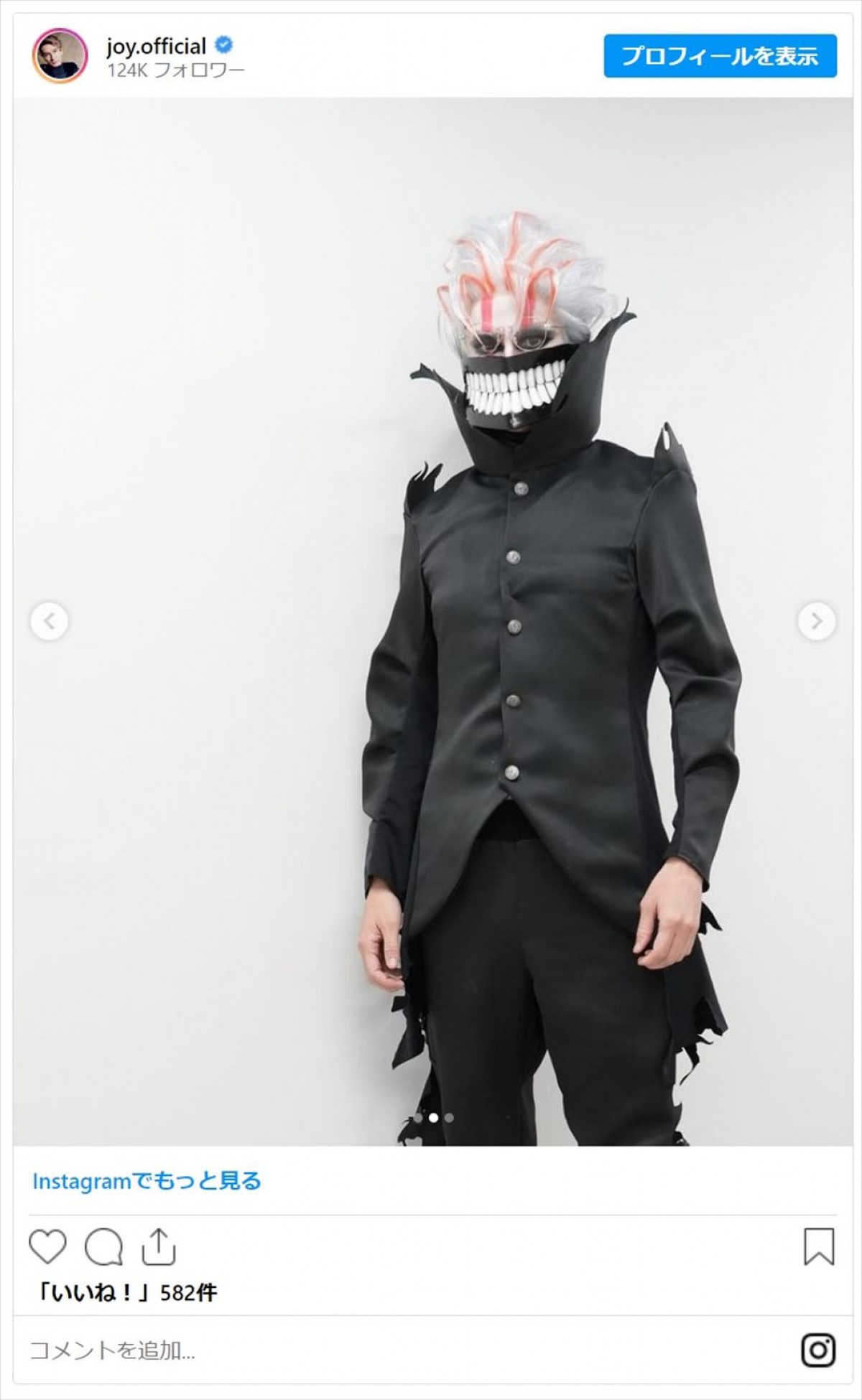
Task: Open joy.official profile avatar
Action: 60,56
